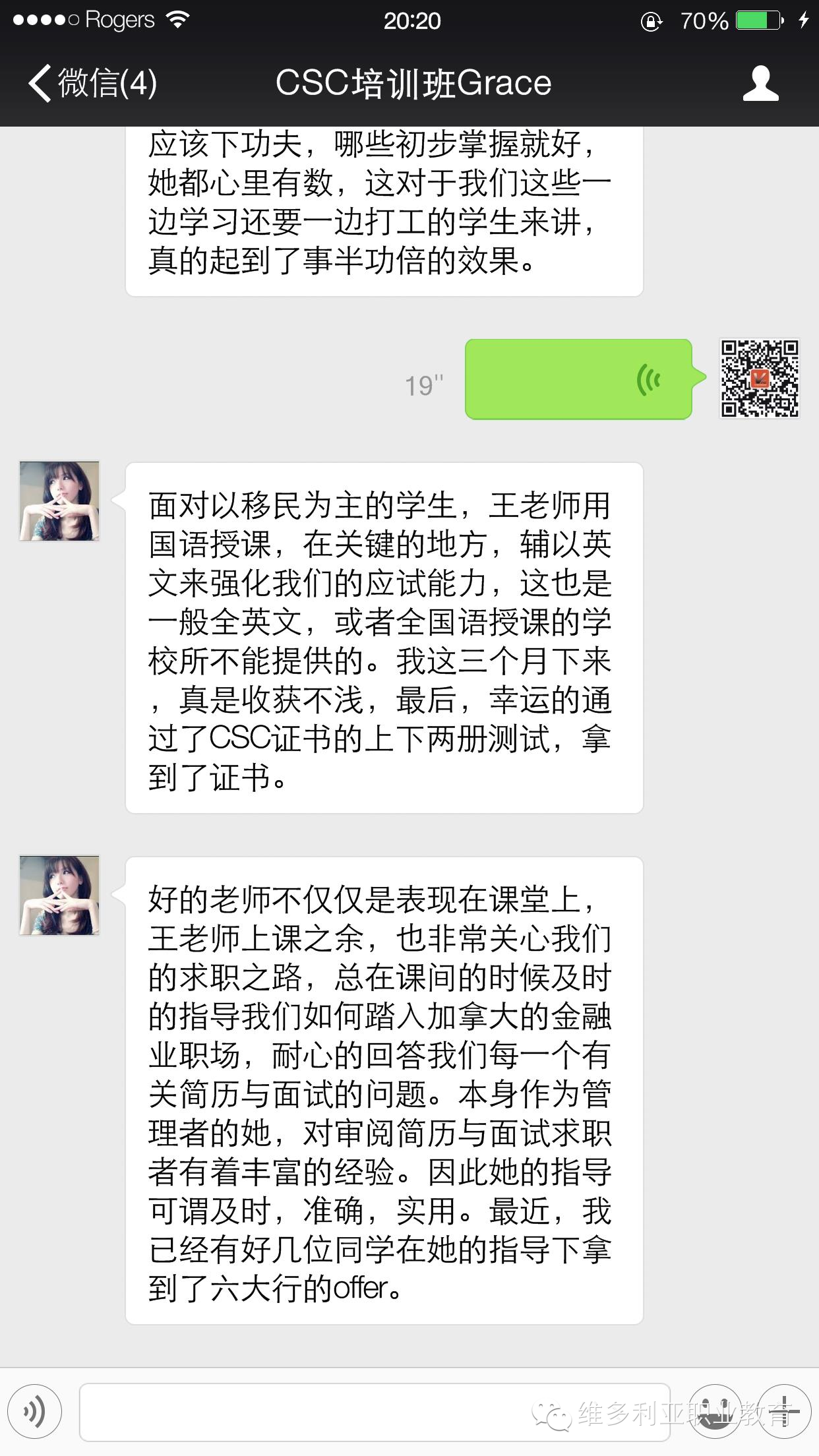This screenshot has height=1456, width=819.
Task: Go back to the 微信 chat list
Action: [x=92, y=84]
